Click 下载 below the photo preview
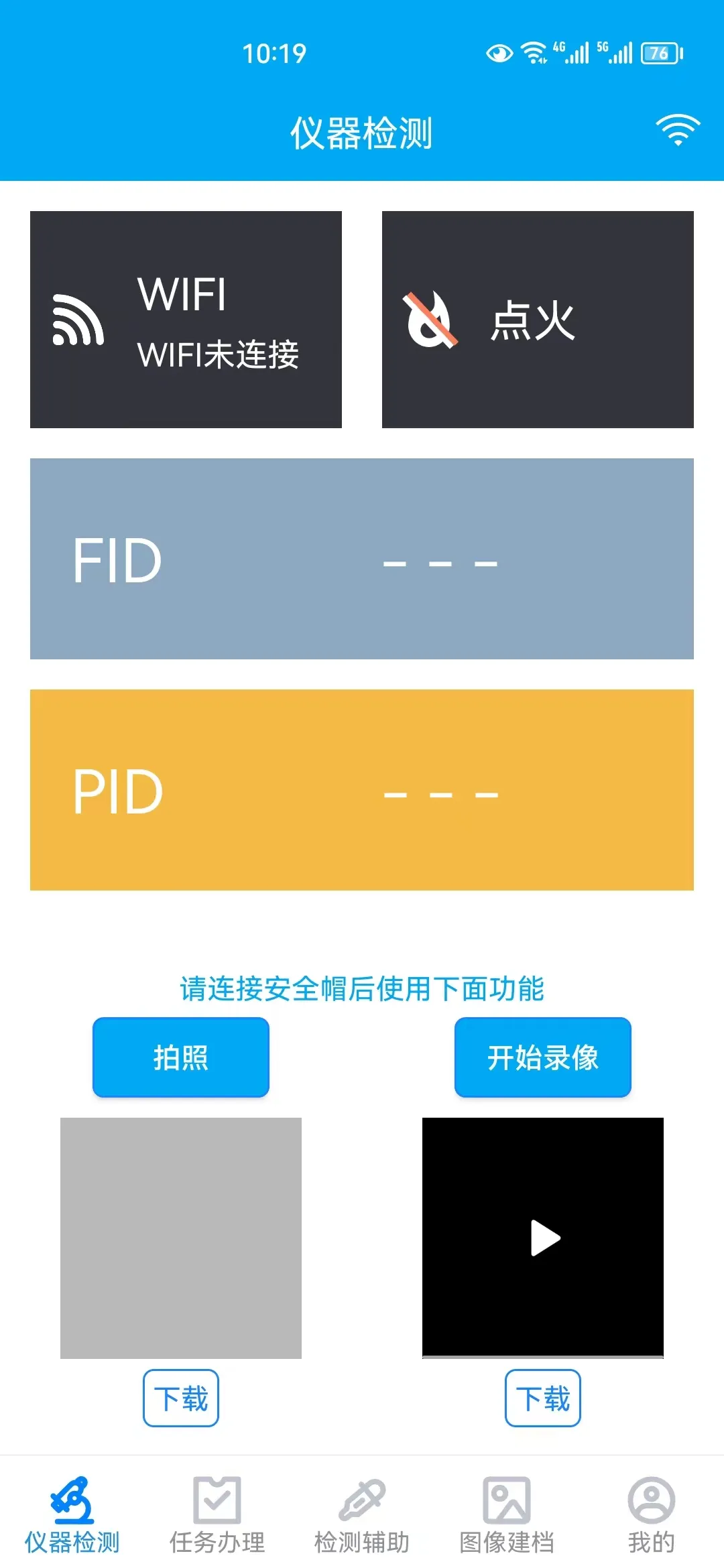 (181, 1398)
